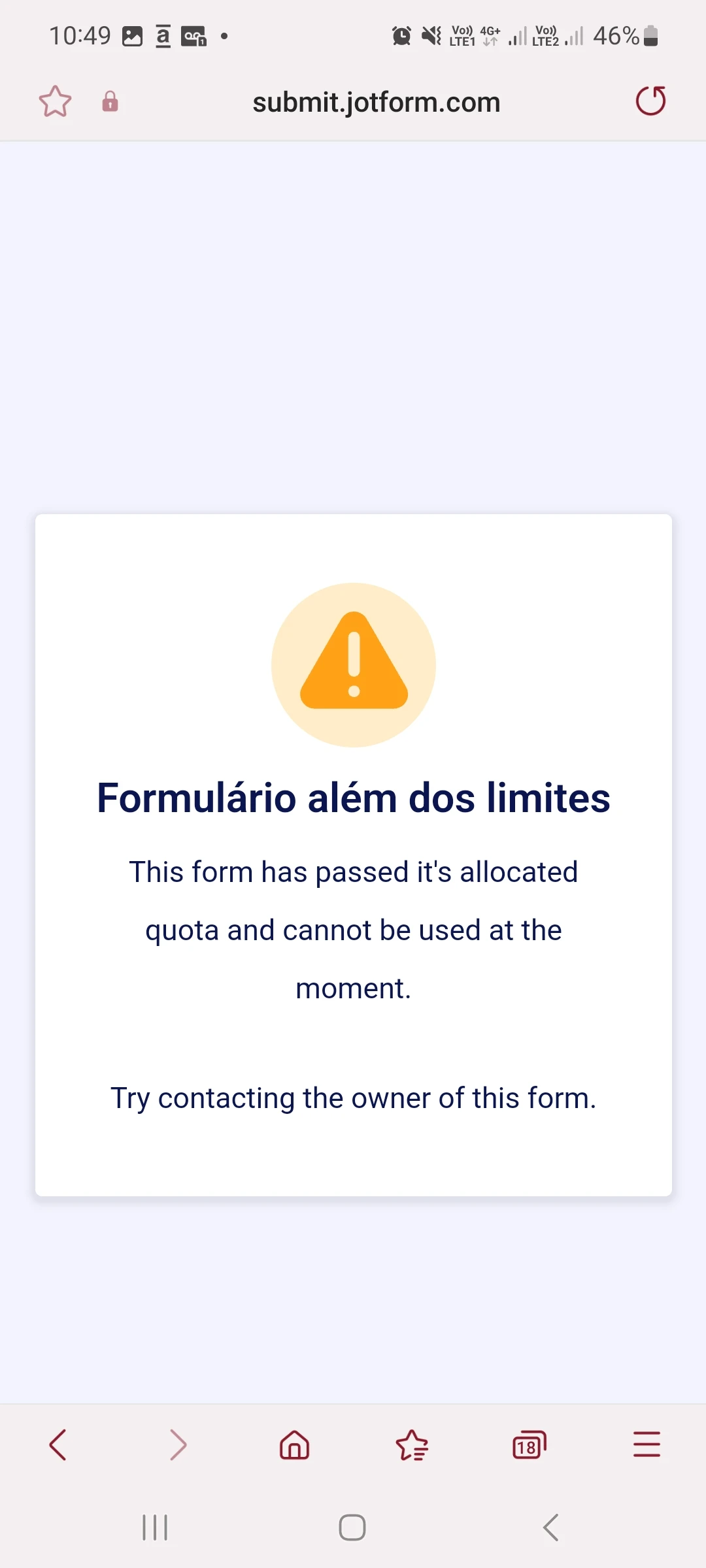Add this page to bookmarks with the star
Image resolution: width=706 pixels, height=1568 pixels.
coord(55,102)
